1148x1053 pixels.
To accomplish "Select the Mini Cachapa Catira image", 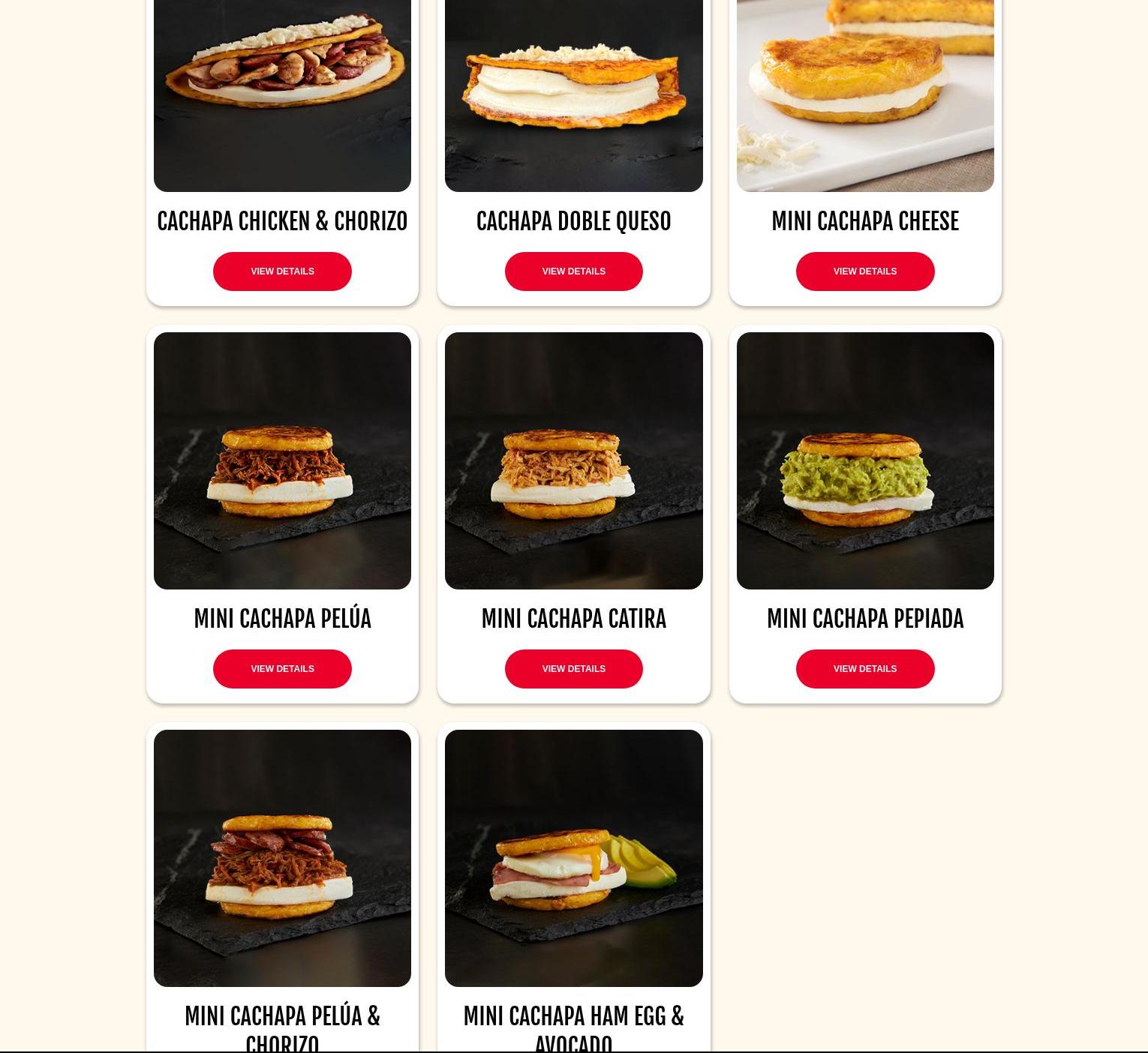I will click(x=573, y=460).
